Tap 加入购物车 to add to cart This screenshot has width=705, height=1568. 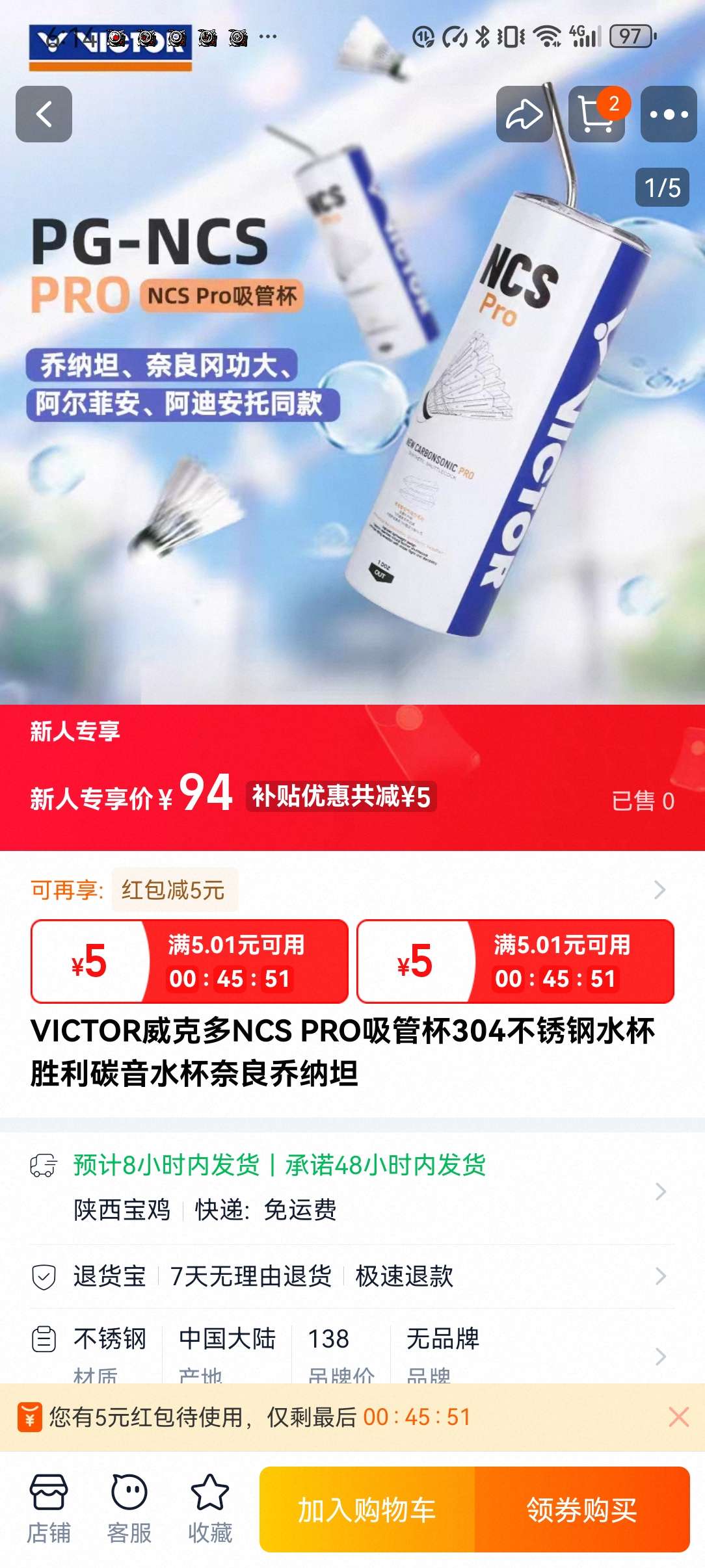click(x=367, y=1509)
